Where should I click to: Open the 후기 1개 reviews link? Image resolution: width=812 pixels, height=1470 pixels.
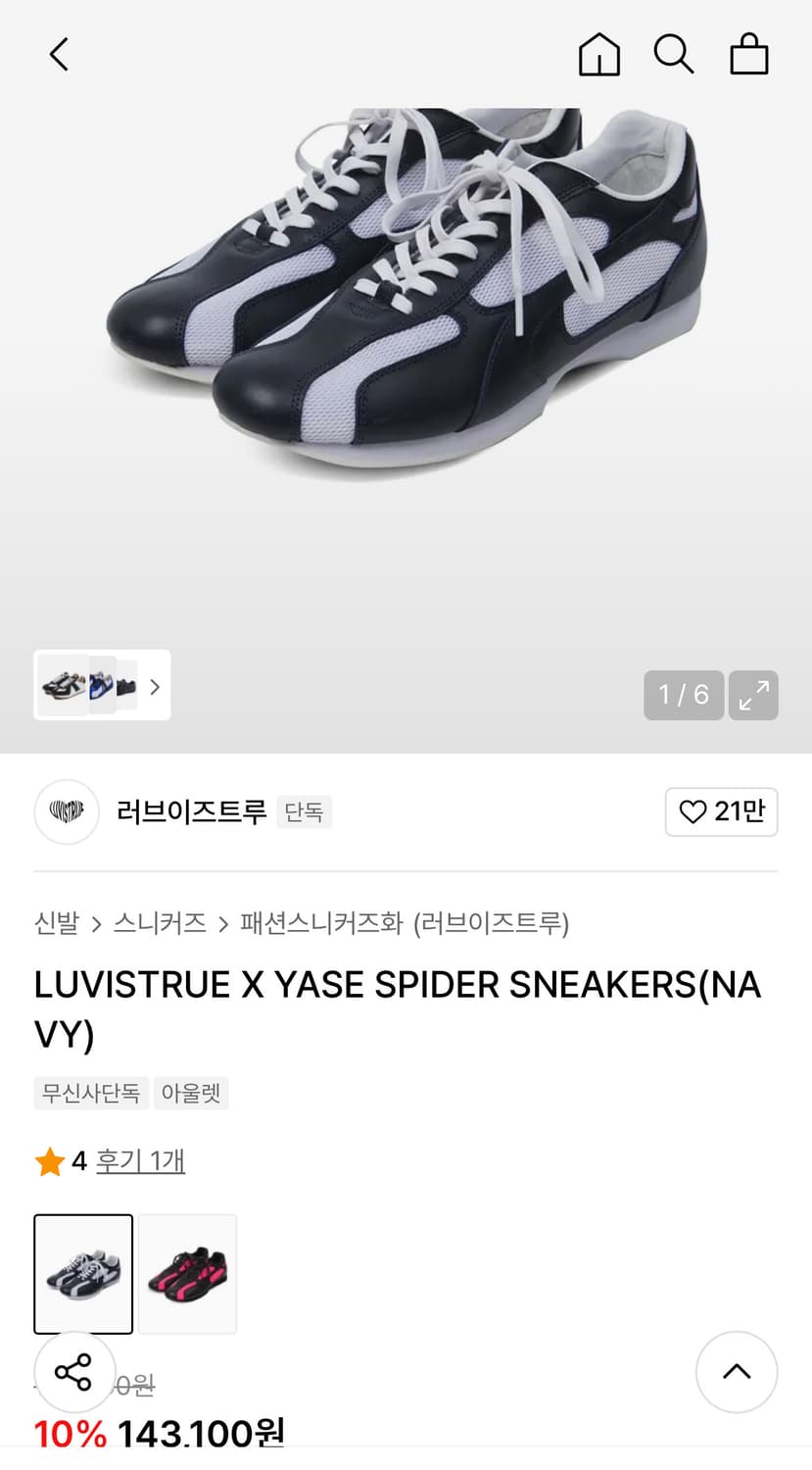(140, 1160)
